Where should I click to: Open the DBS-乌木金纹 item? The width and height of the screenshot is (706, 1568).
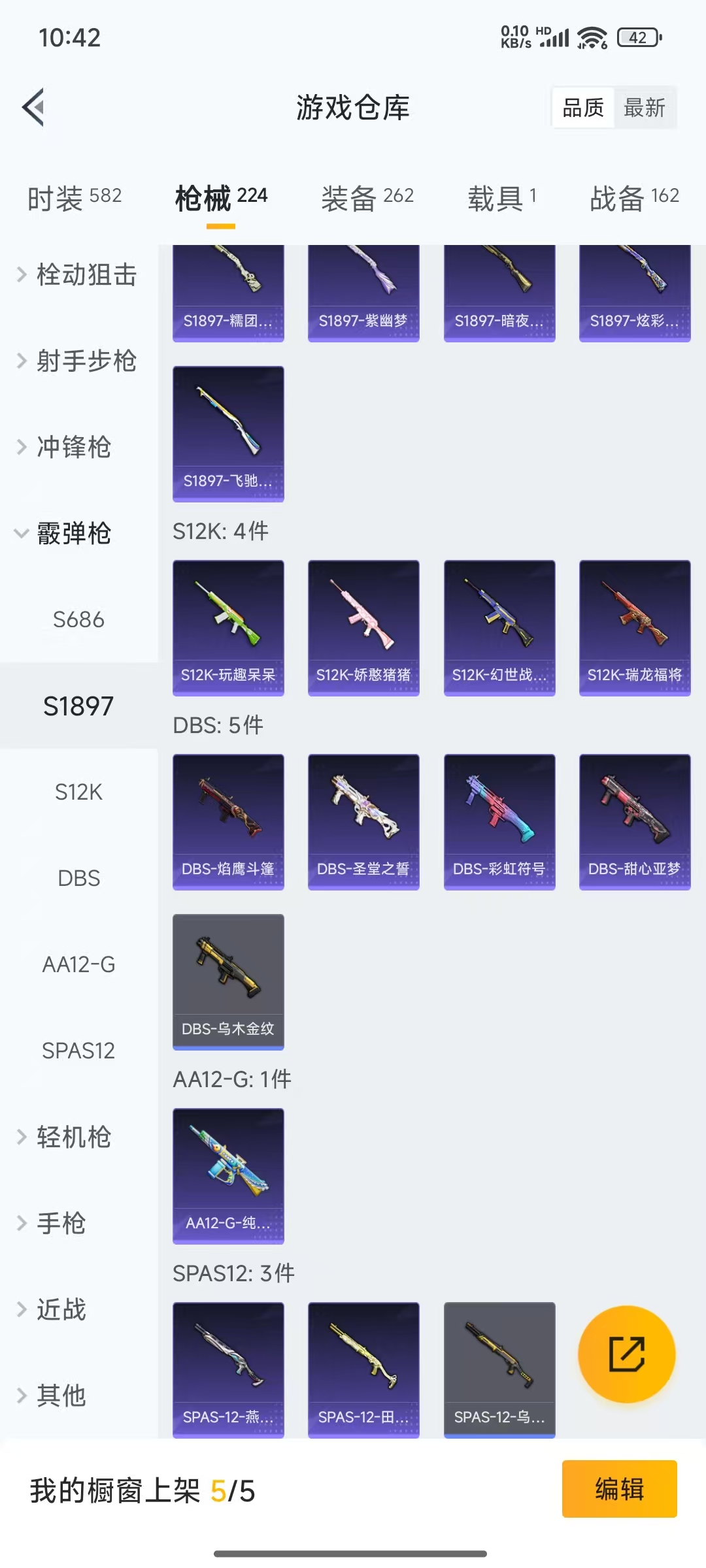[x=228, y=981]
